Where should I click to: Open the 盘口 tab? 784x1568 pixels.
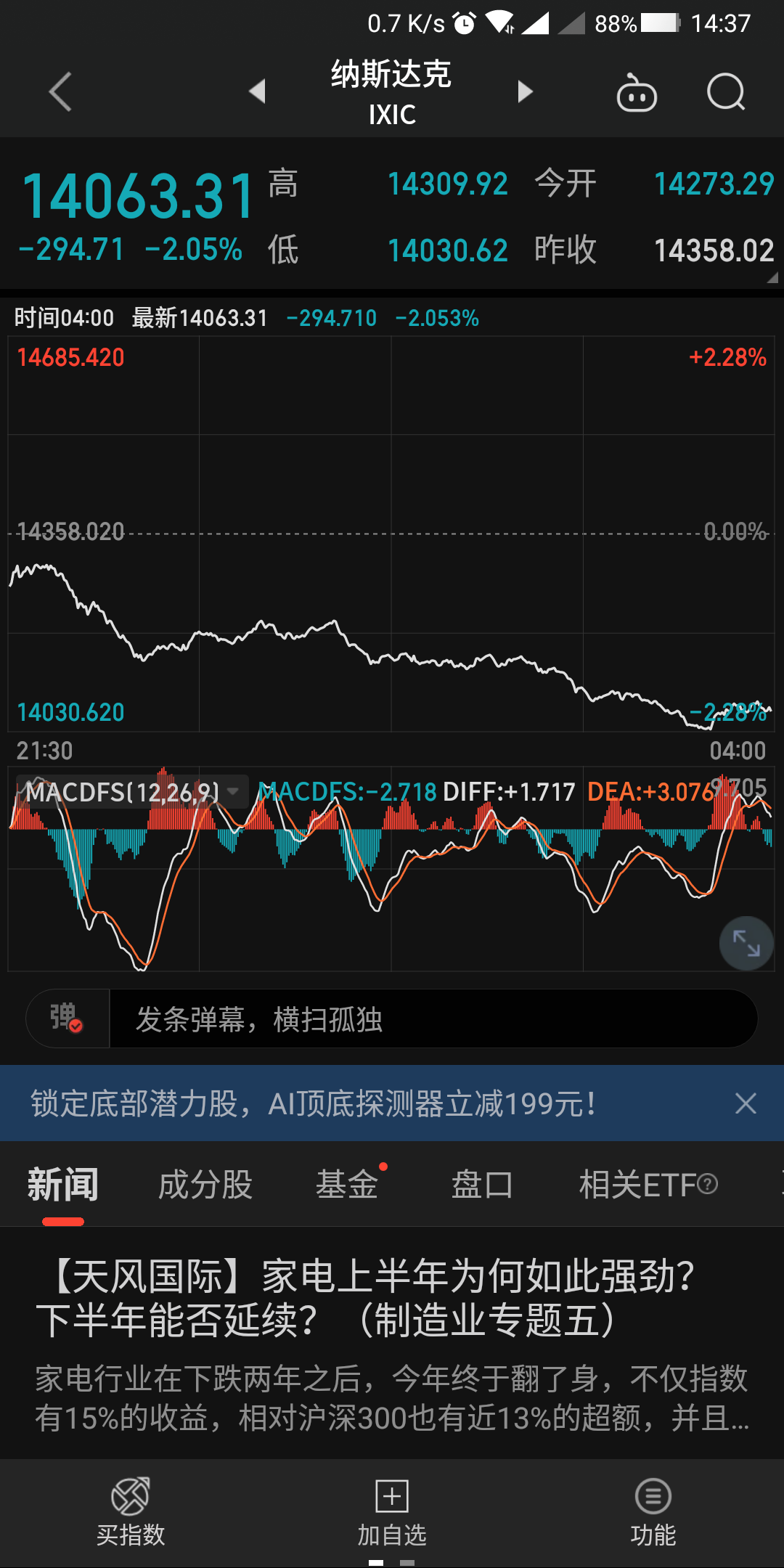[482, 1185]
